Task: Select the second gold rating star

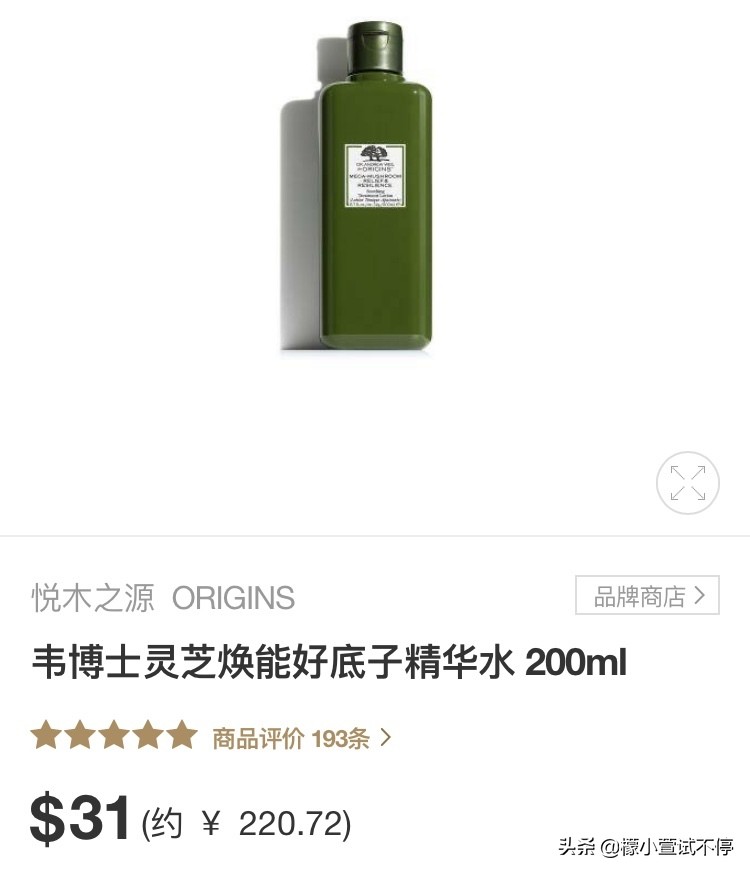Action: (80, 736)
